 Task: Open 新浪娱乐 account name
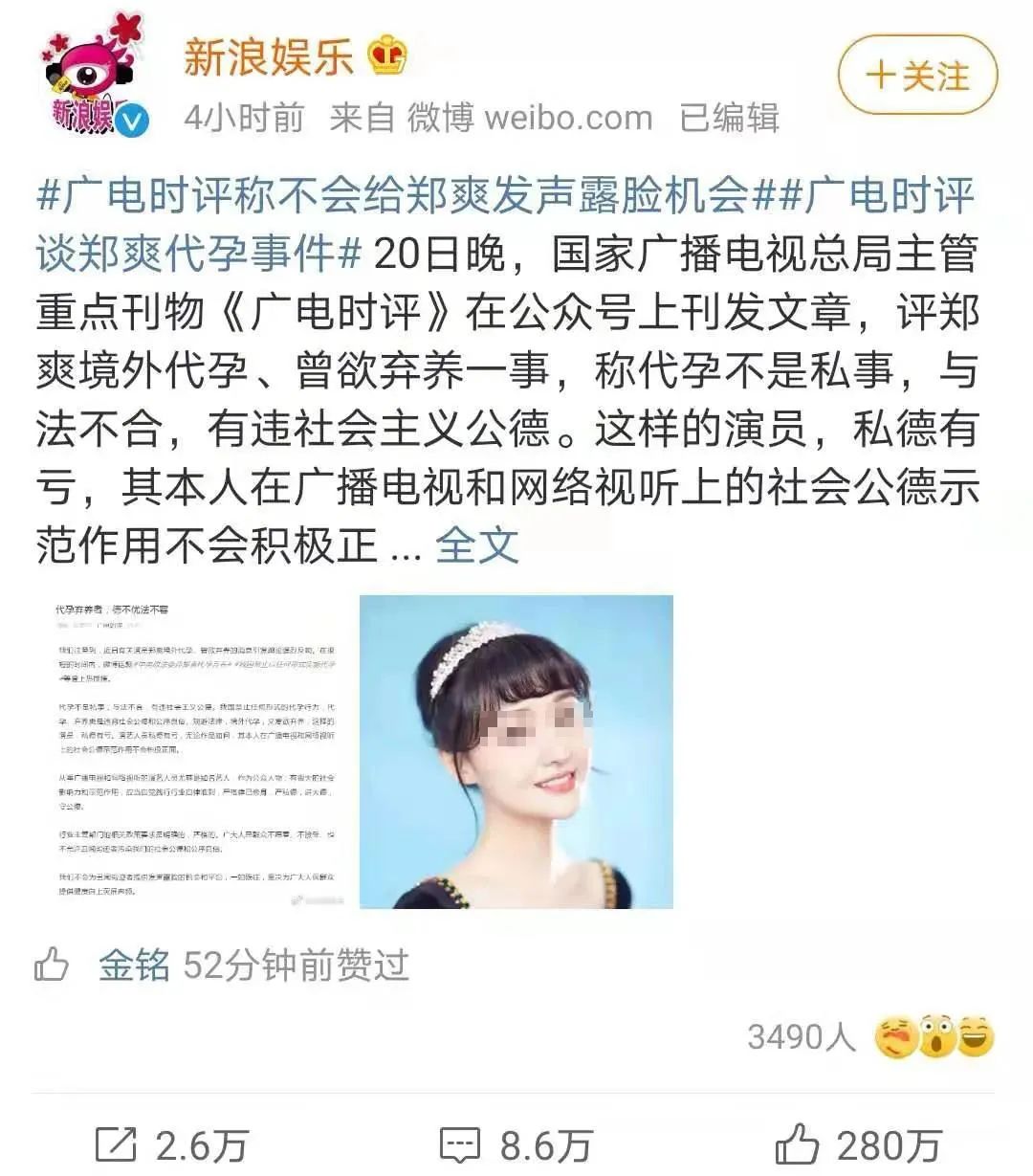268,57
